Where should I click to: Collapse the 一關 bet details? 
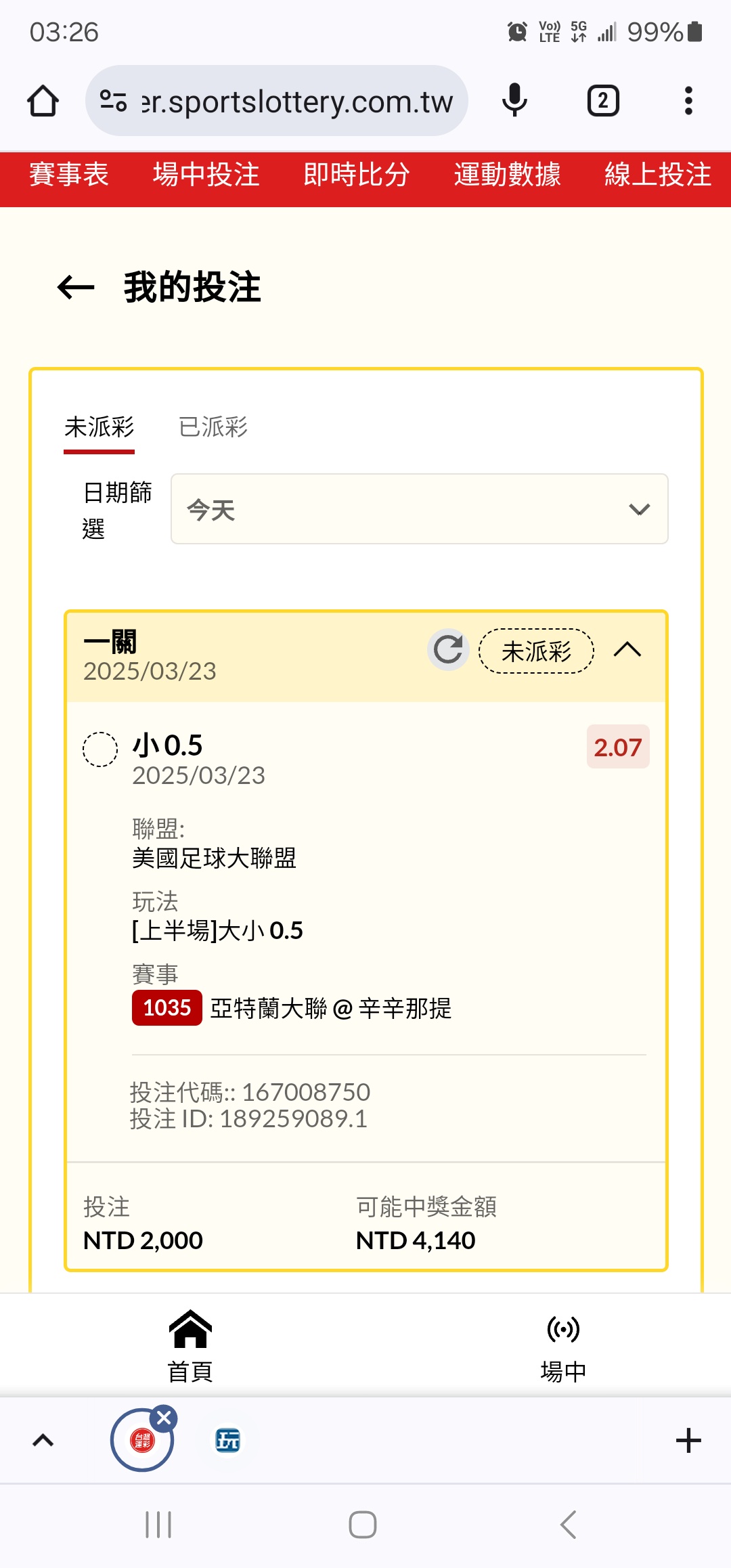click(627, 650)
